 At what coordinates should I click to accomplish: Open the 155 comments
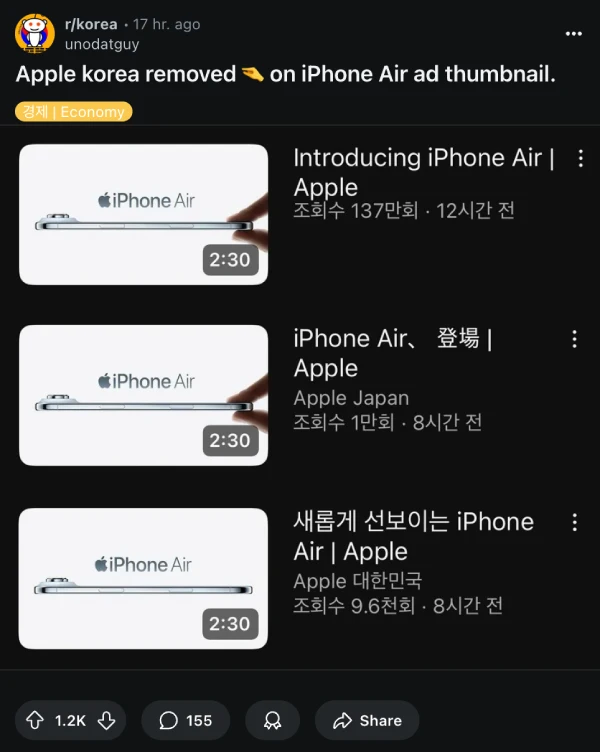pyautogui.click(x=186, y=720)
